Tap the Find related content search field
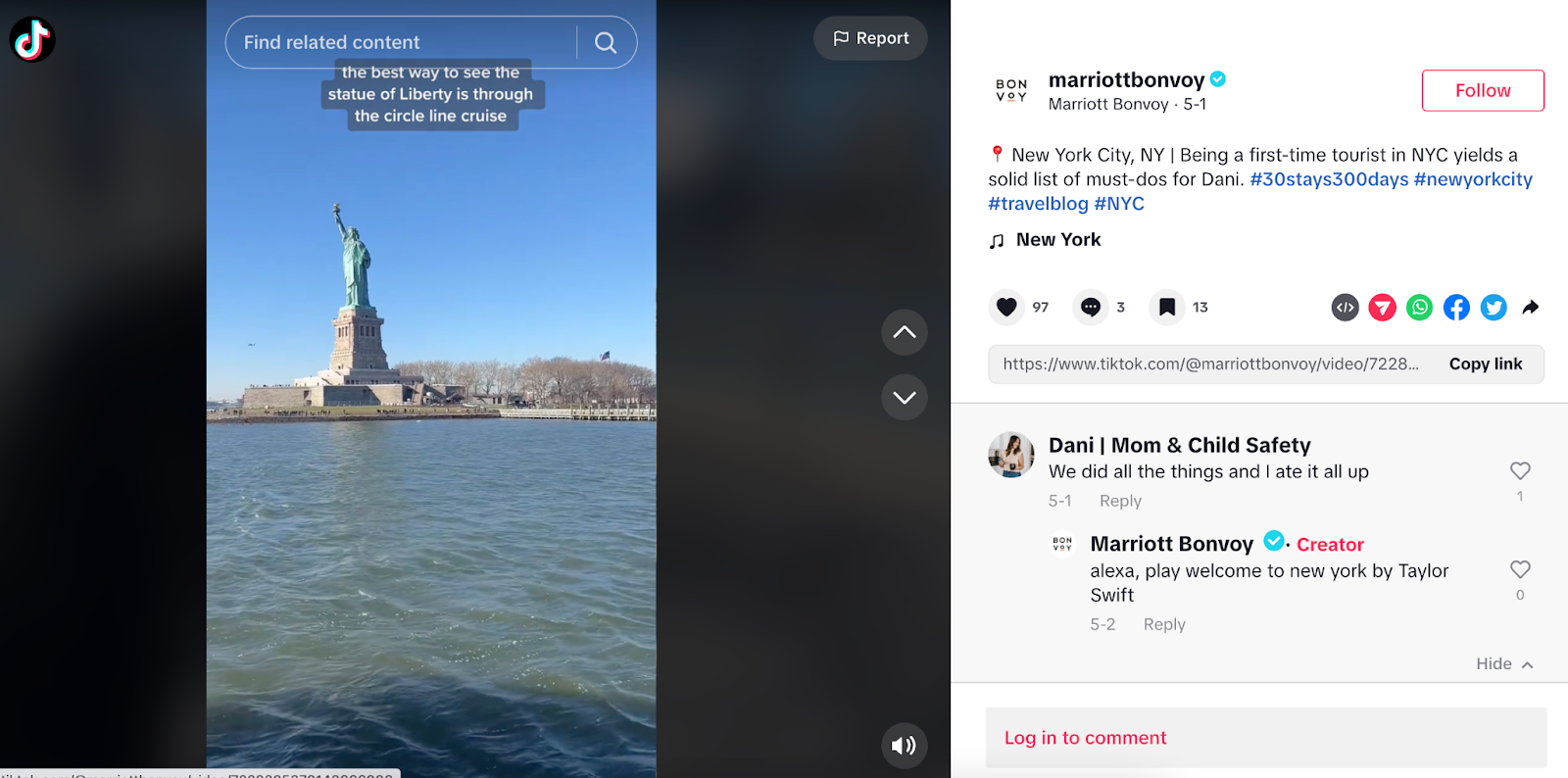Image resolution: width=1568 pixels, height=778 pixels. coord(402,42)
